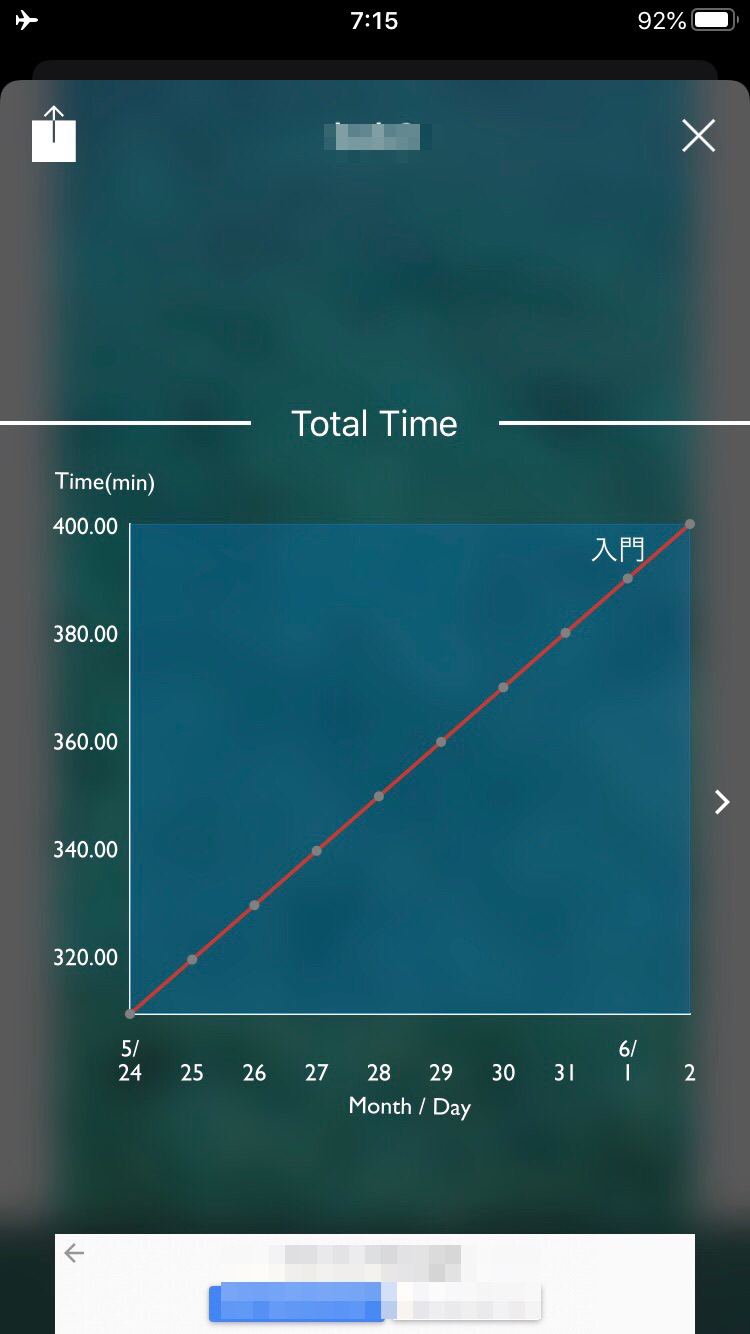
Task: Tap the back arrow in the bottom banner
Action: tap(74, 1253)
